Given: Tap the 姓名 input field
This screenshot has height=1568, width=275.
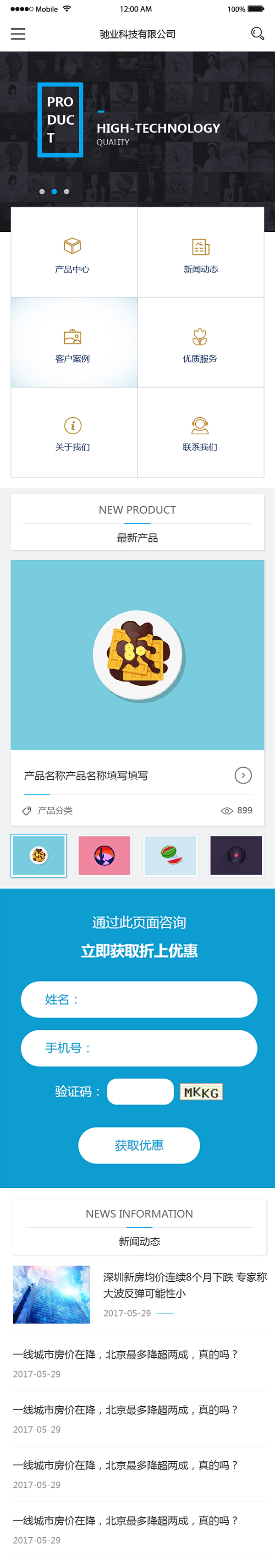Looking at the screenshot, I should click(139, 1000).
